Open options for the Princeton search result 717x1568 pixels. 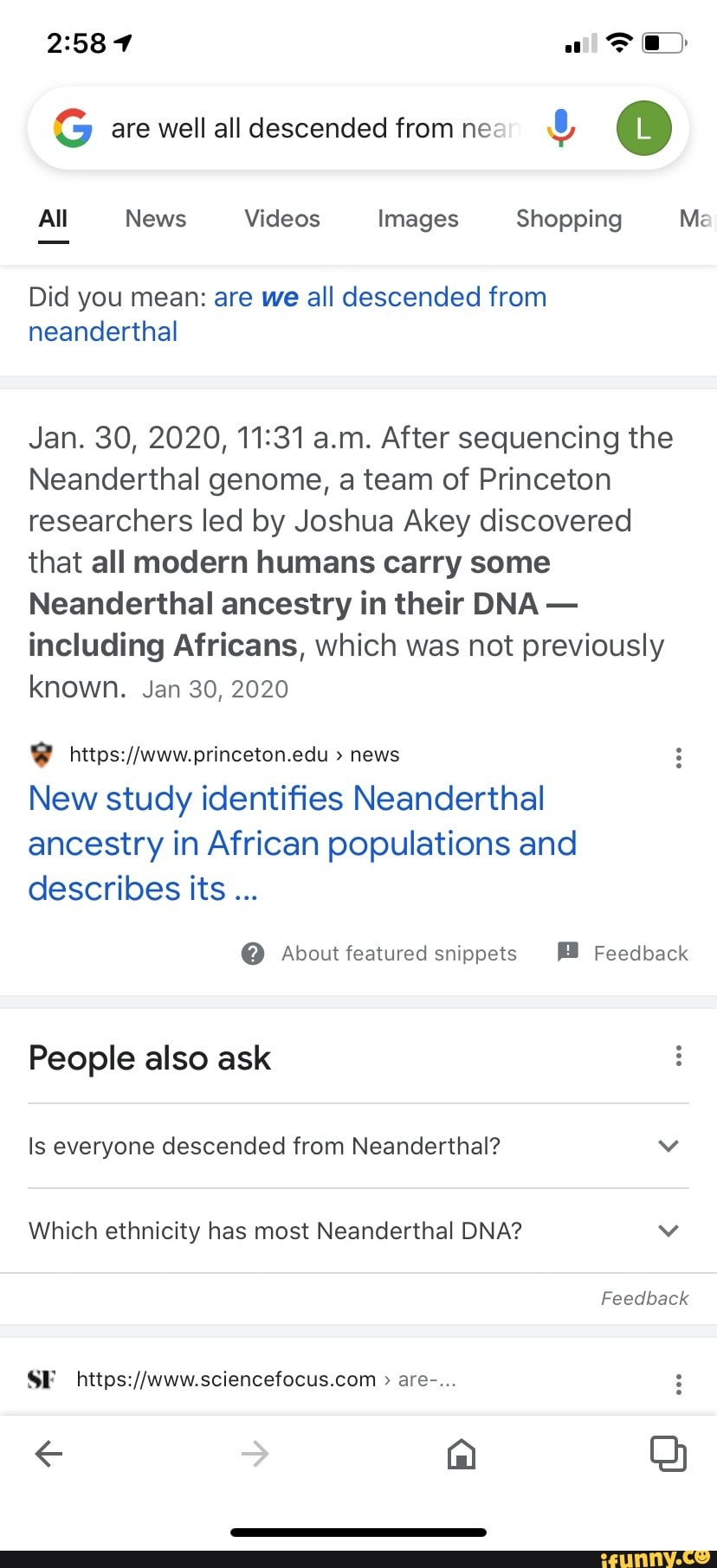pos(679,756)
